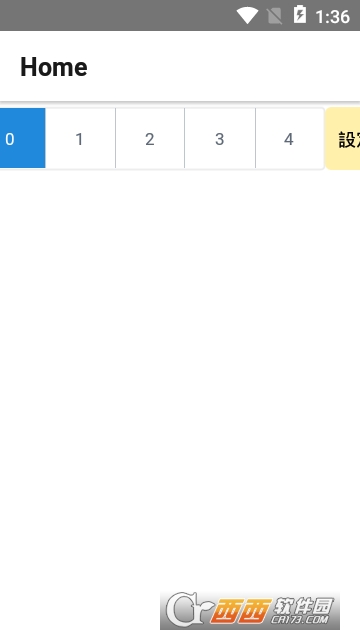Switch to segment 2
The height and width of the screenshot is (640, 360).
coord(150,138)
